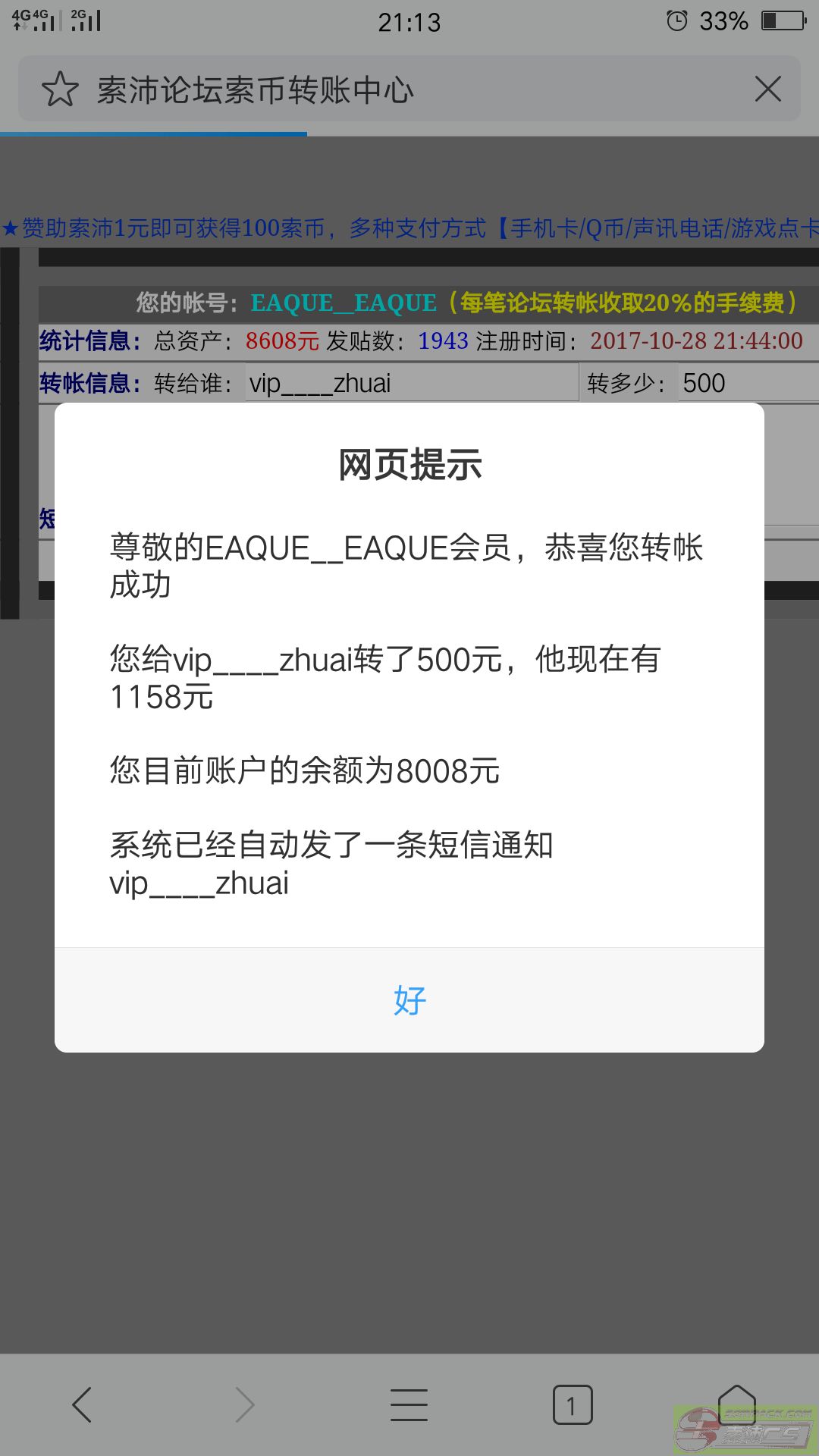Open the tab switcher showing 1
Image resolution: width=819 pixels, height=1456 pixels.
click(573, 1404)
